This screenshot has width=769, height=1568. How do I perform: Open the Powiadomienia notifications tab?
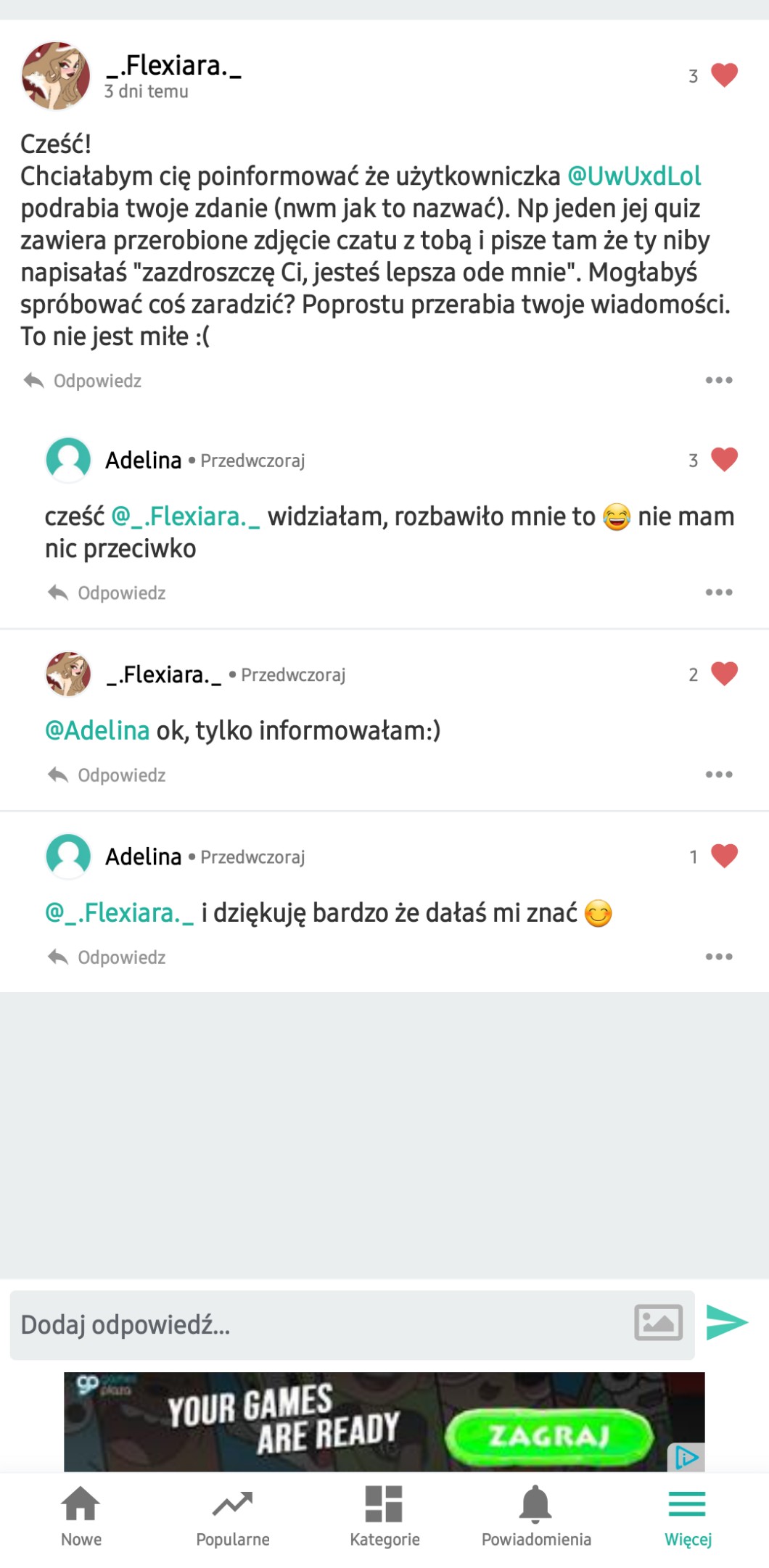coord(536,1516)
